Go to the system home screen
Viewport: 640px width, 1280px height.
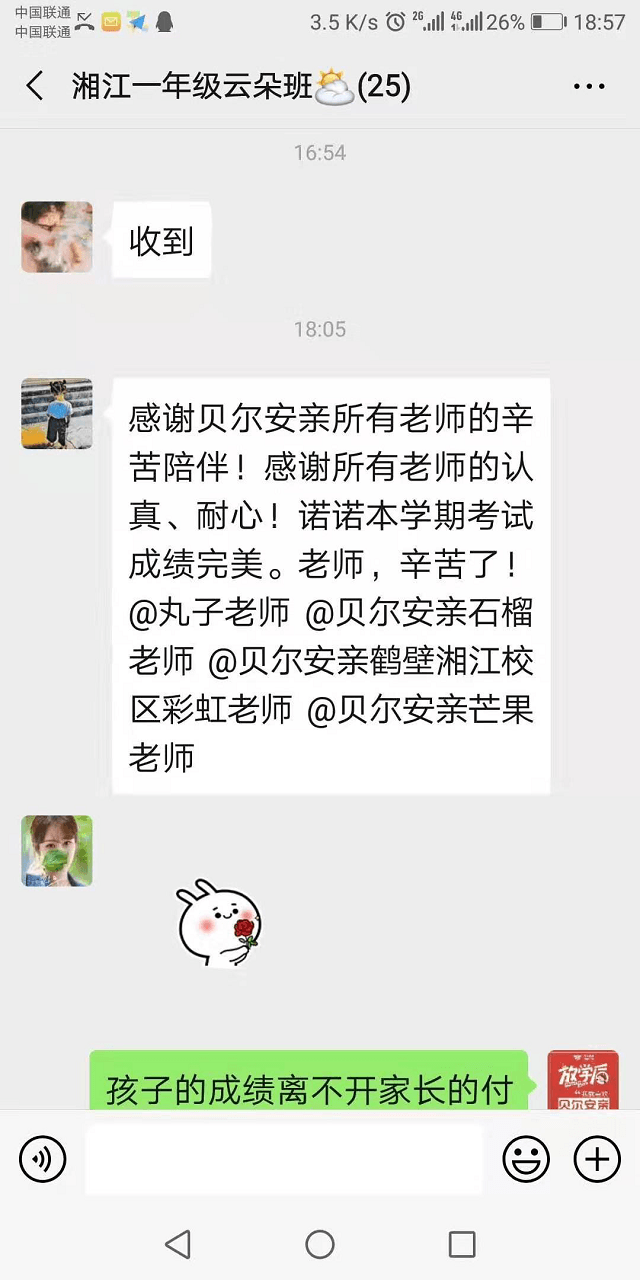[320, 1244]
